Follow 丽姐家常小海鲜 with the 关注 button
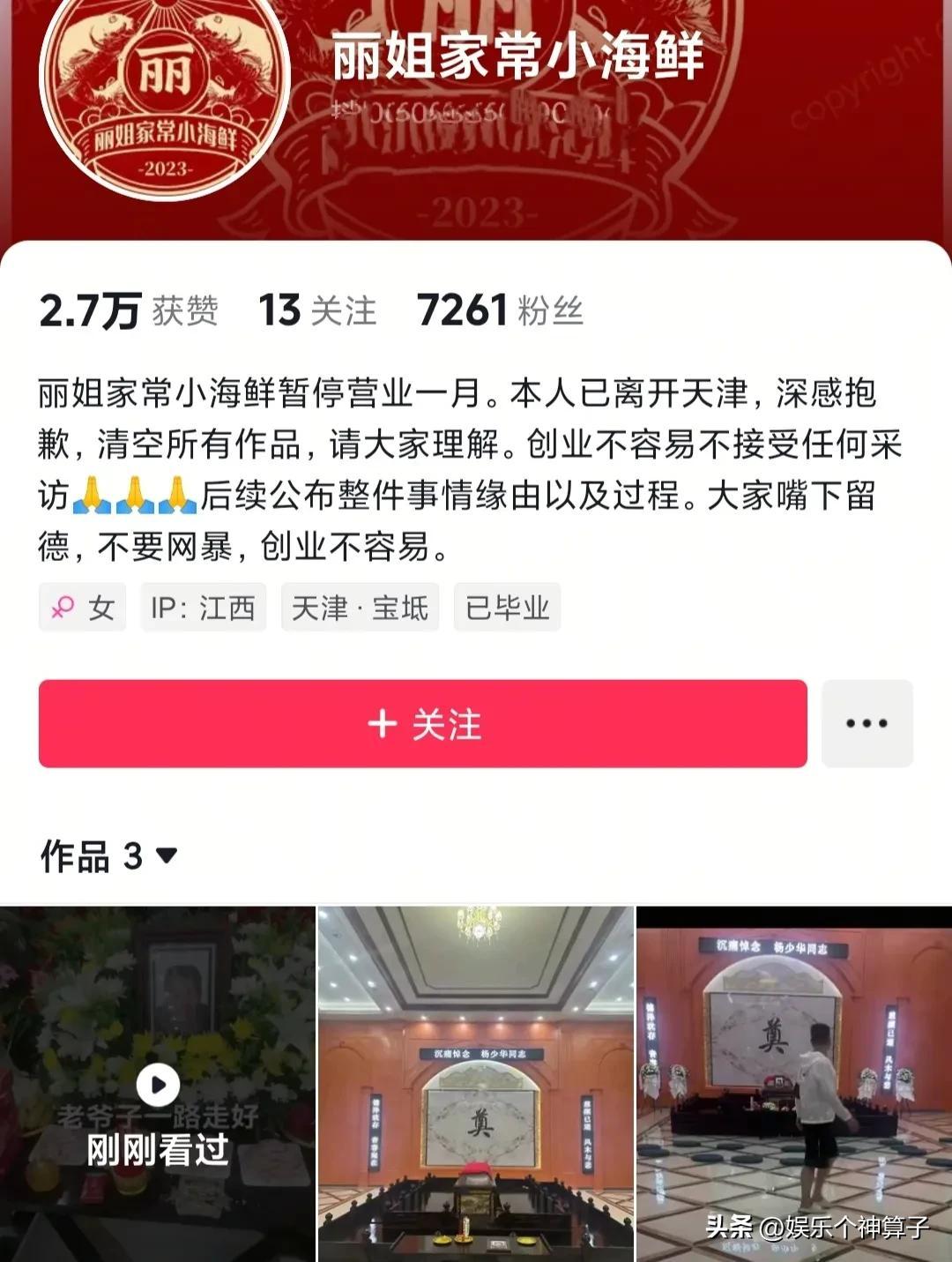 pos(422,723)
